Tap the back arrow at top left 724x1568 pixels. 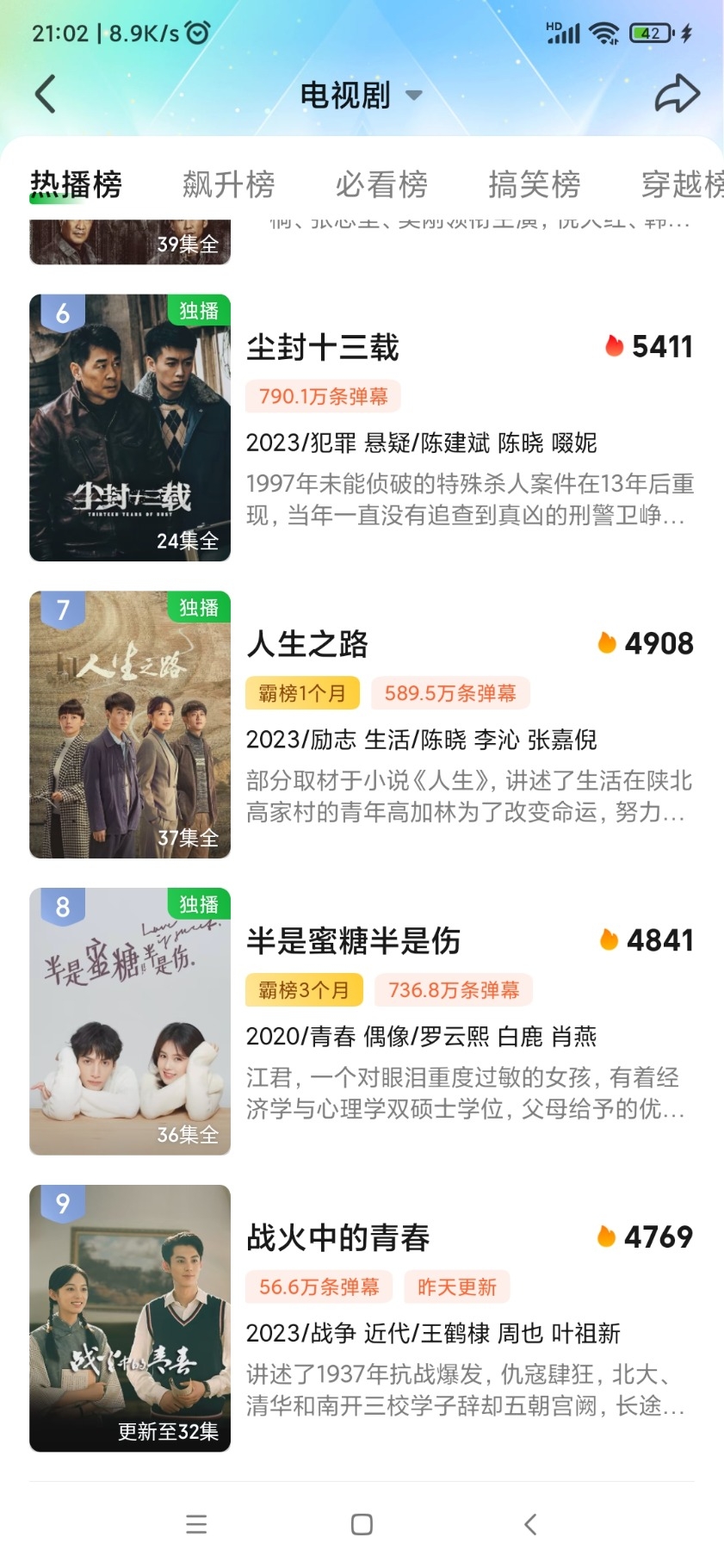click(45, 93)
